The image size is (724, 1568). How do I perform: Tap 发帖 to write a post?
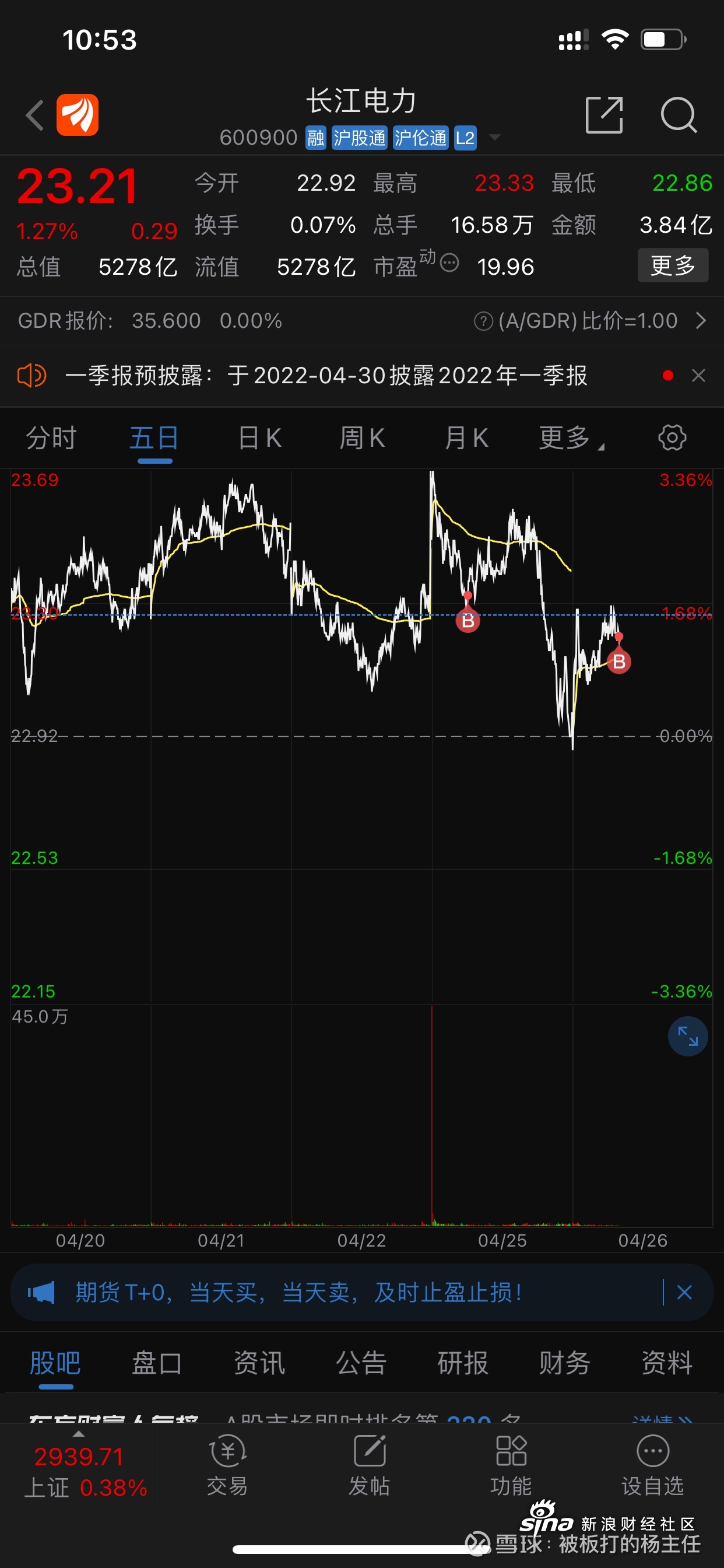tap(370, 1466)
